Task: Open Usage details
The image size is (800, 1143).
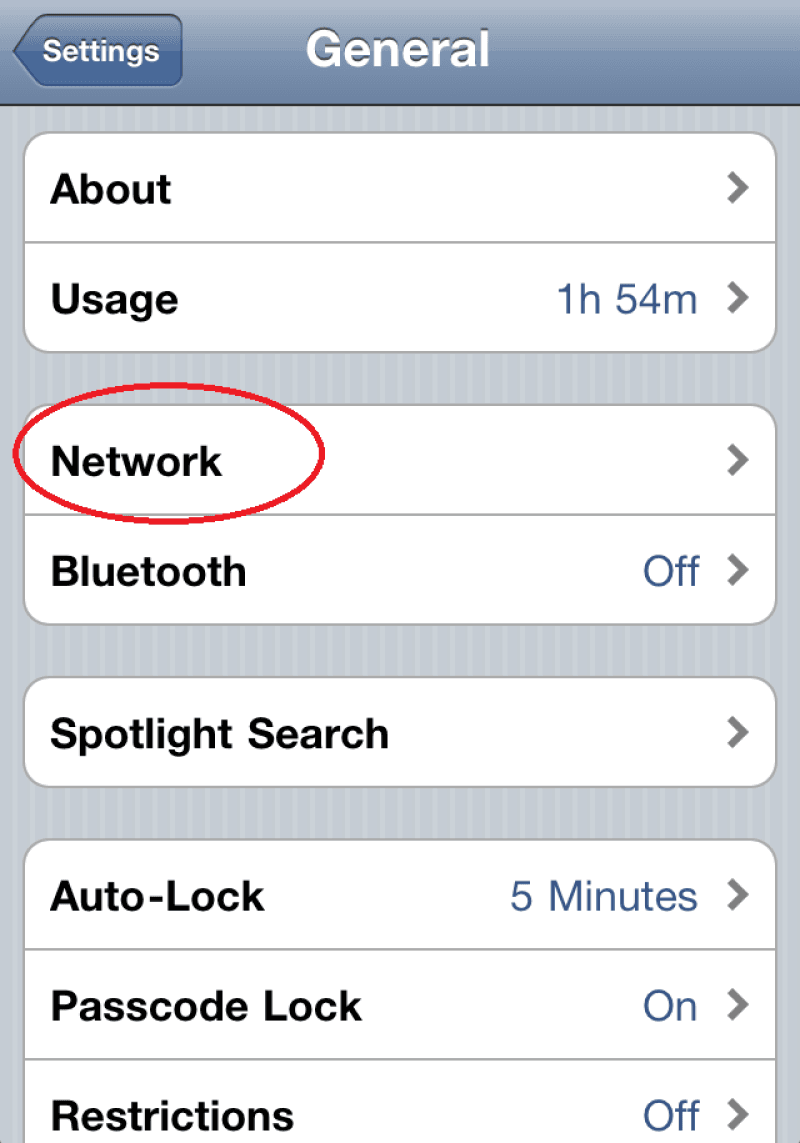Action: coord(400,298)
